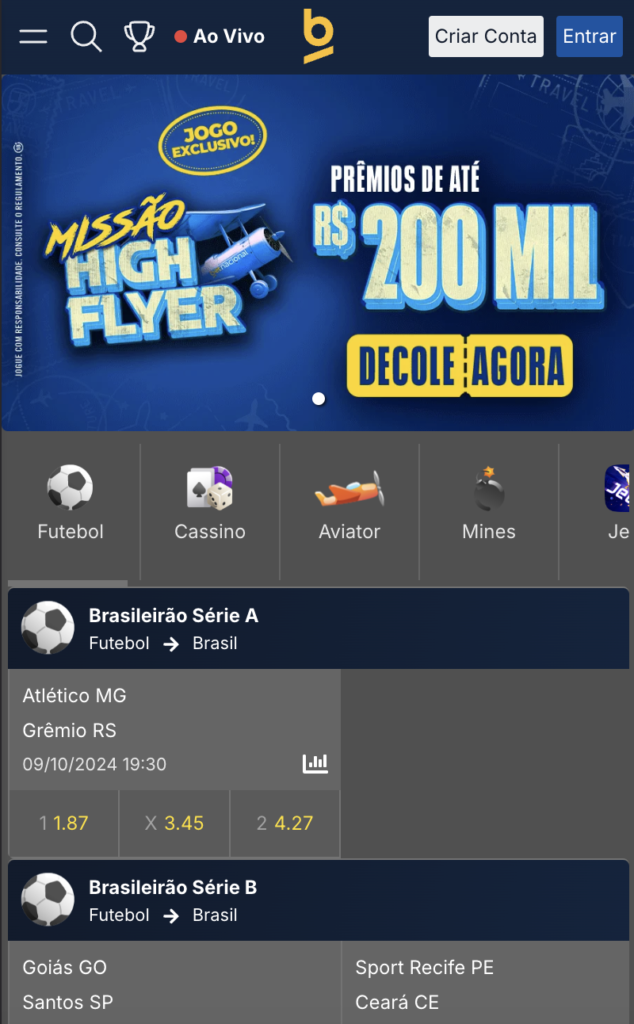634x1024 pixels.
Task: Open the Mines game
Action: pyautogui.click(x=489, y=505)
